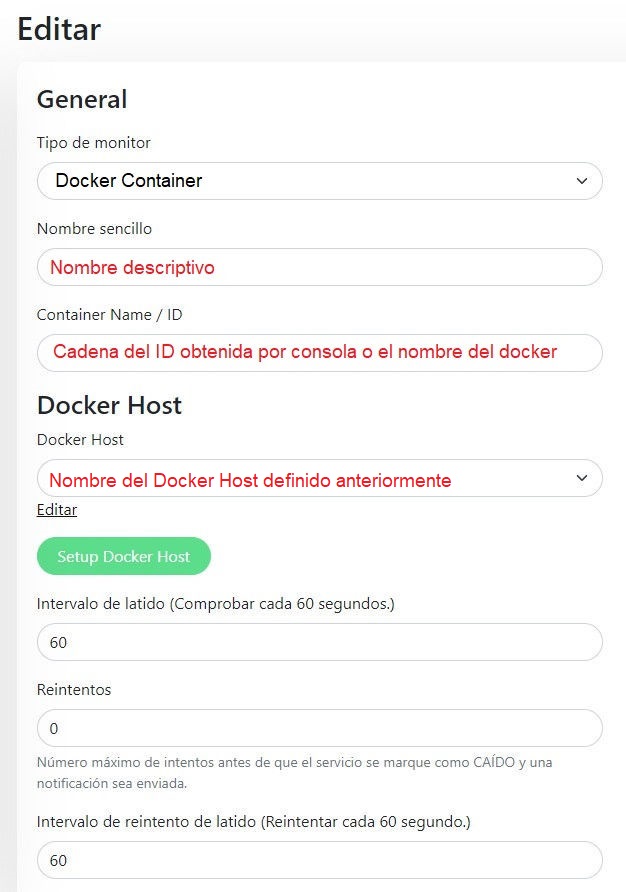Select the Intervalo de latido field
Screen dimensions: 626x892
[319, 642]
